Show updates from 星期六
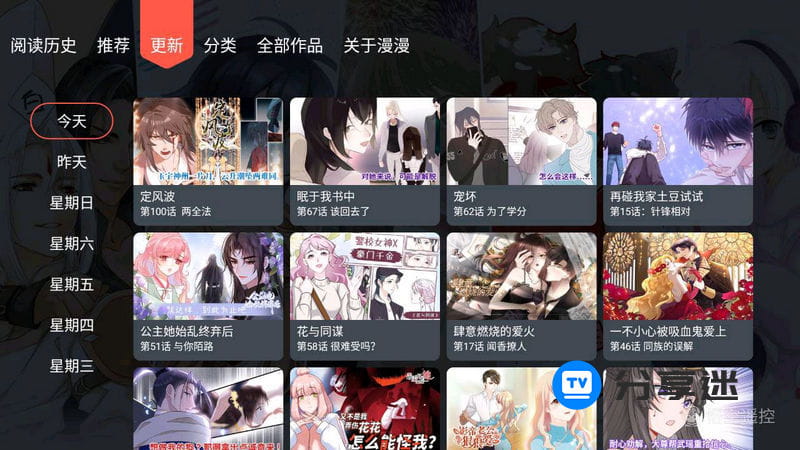The height and width of the screenshot is (450, 800). click(72, 244)
